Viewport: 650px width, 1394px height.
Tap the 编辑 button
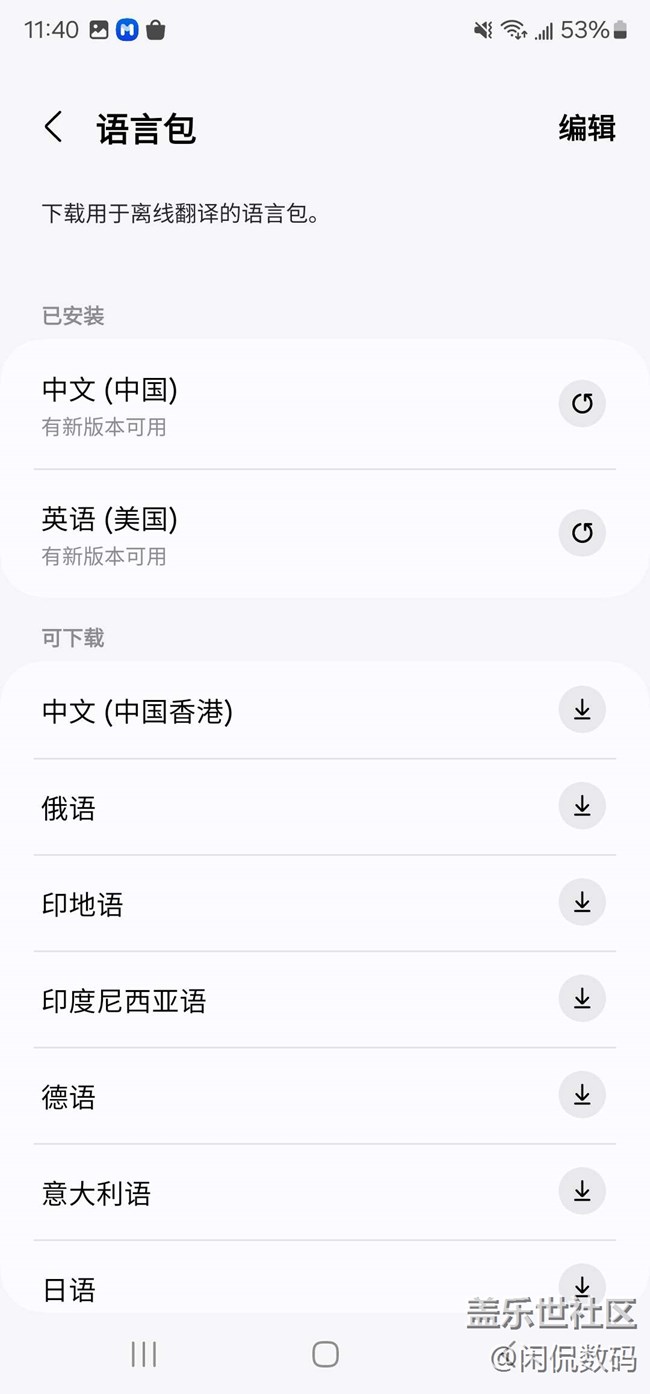pos(587,128)
